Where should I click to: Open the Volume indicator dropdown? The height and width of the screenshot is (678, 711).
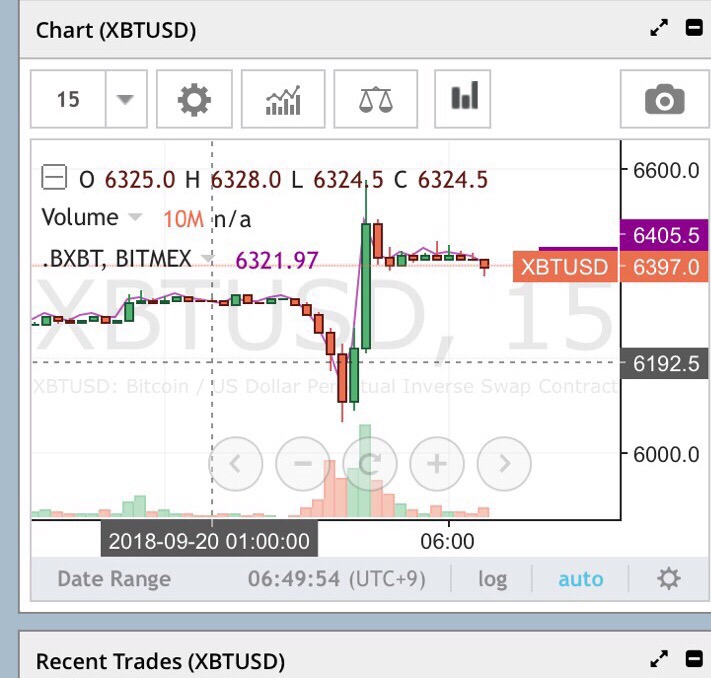[x=135, y=216]
